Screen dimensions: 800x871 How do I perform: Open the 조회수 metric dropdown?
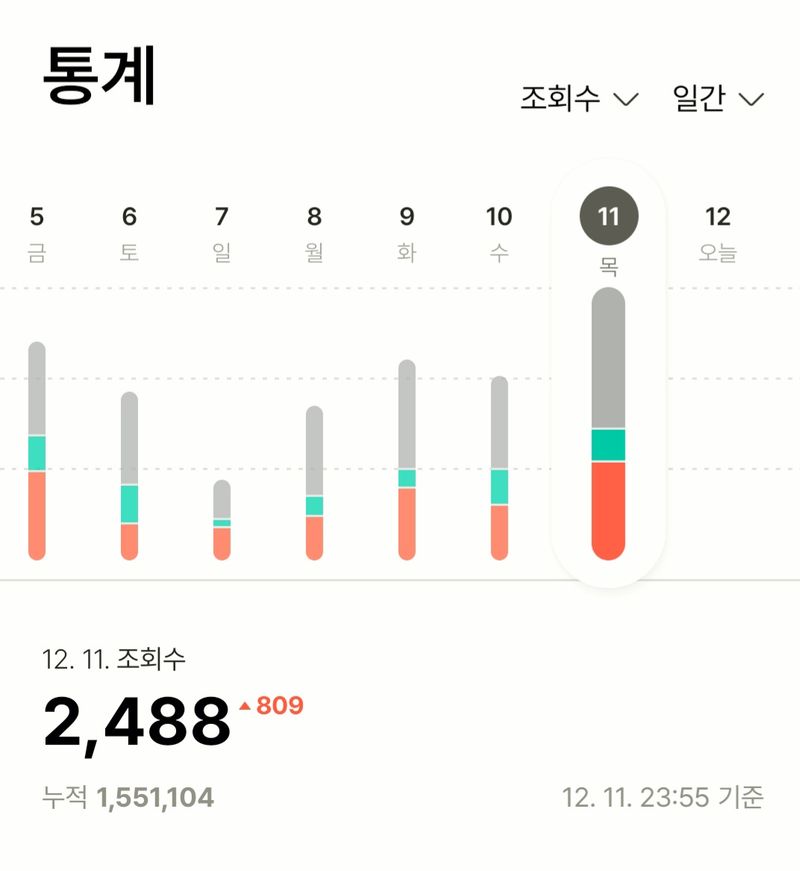pyautogui.click(x=578, y=99)
